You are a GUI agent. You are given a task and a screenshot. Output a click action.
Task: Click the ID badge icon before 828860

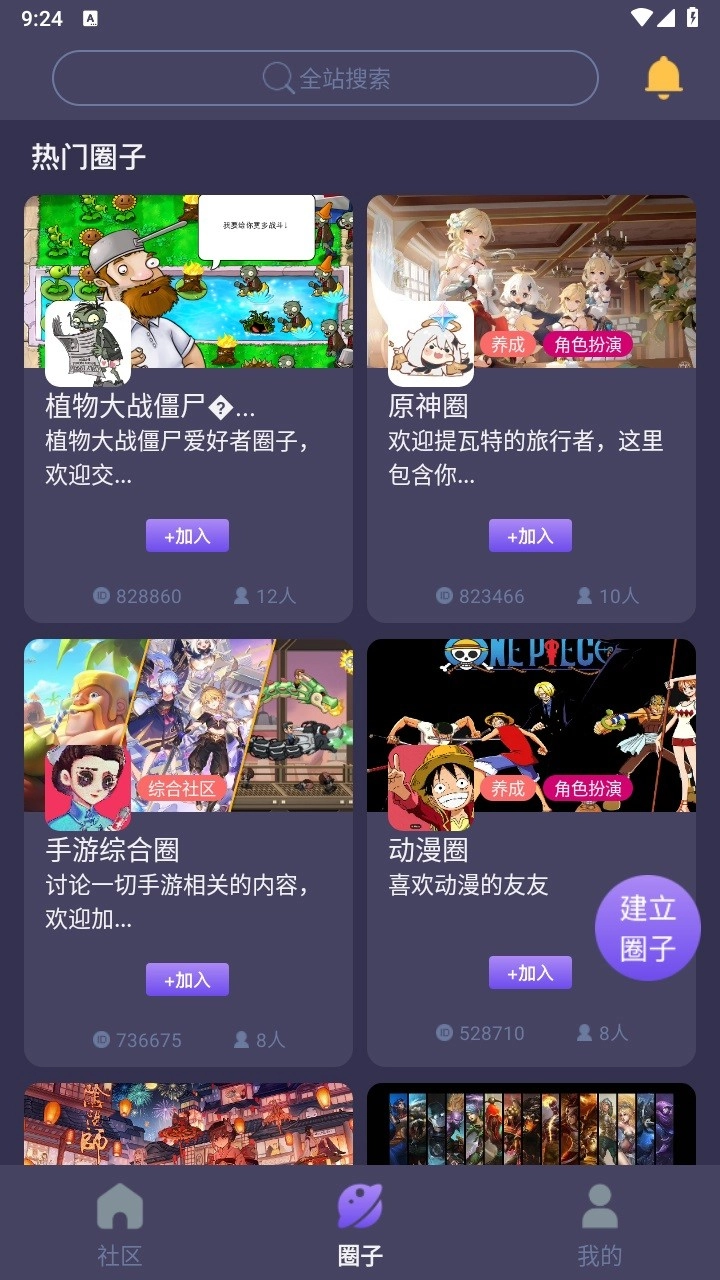101,595
